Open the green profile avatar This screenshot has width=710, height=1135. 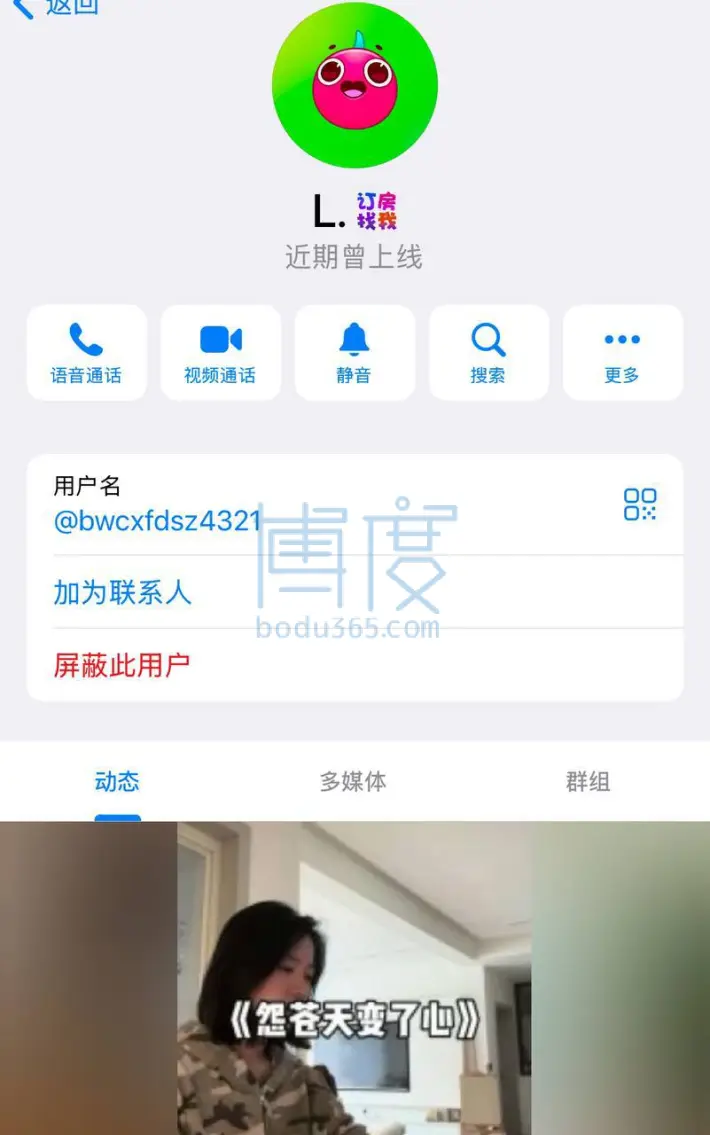(355, 85)
